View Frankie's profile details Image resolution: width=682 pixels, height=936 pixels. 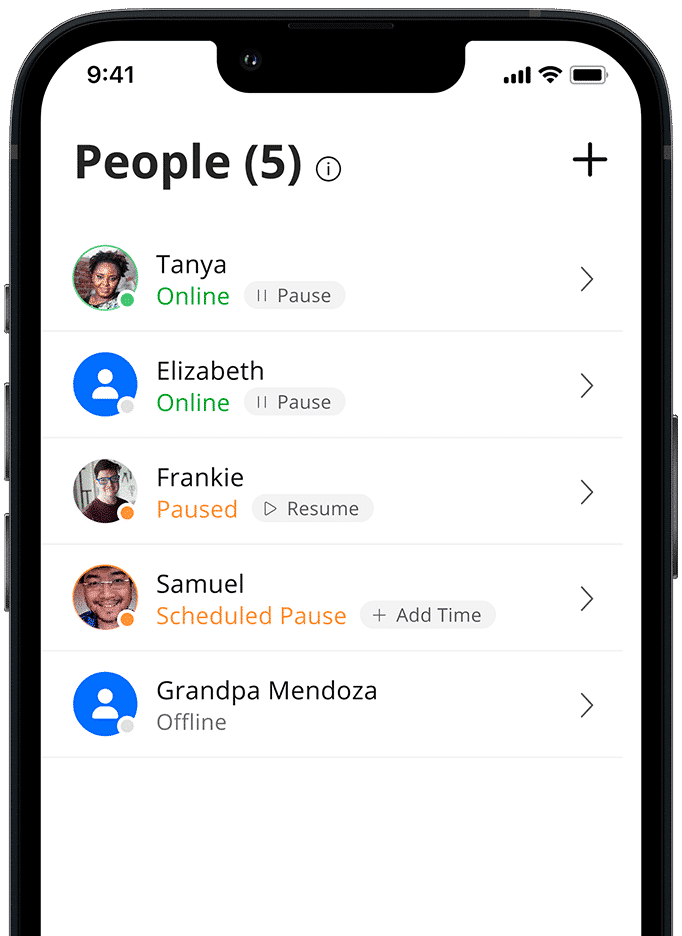tap(586, 492)
